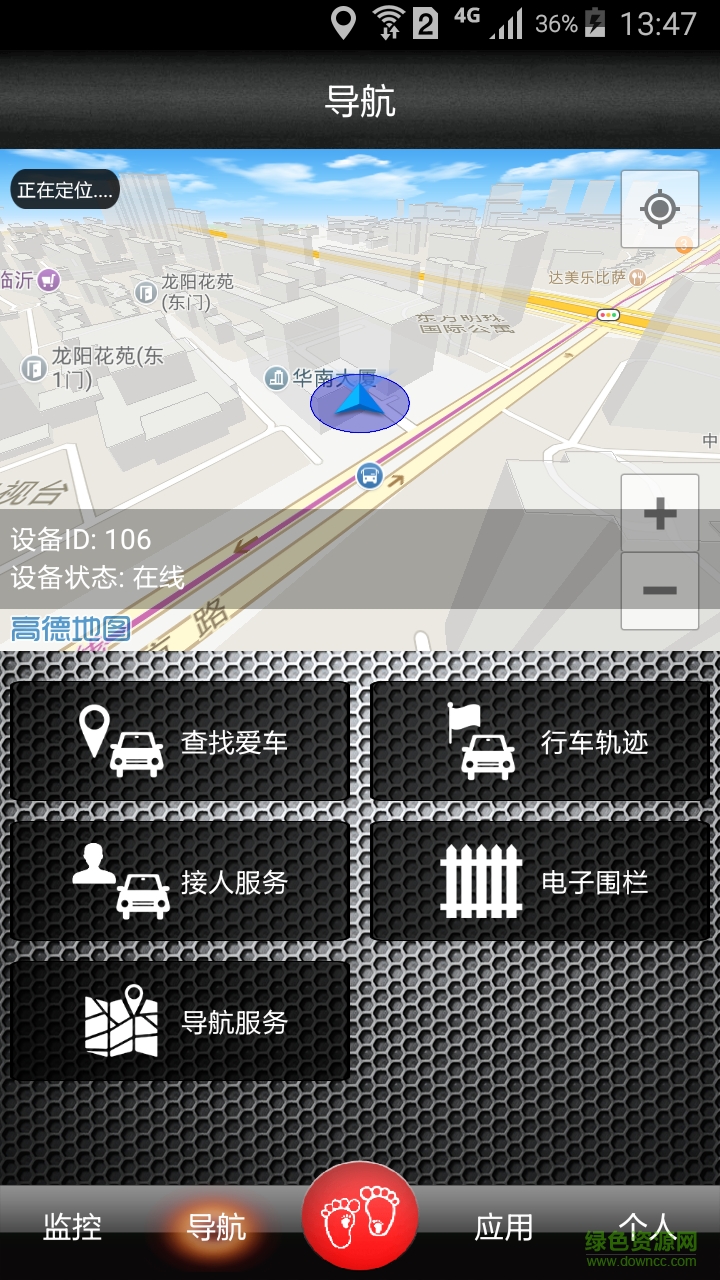Tap the locate-me button on the map
Image resolution: width=720 pixels, height=1280 pixels.
pyautogui.click(x=659, y=210)
